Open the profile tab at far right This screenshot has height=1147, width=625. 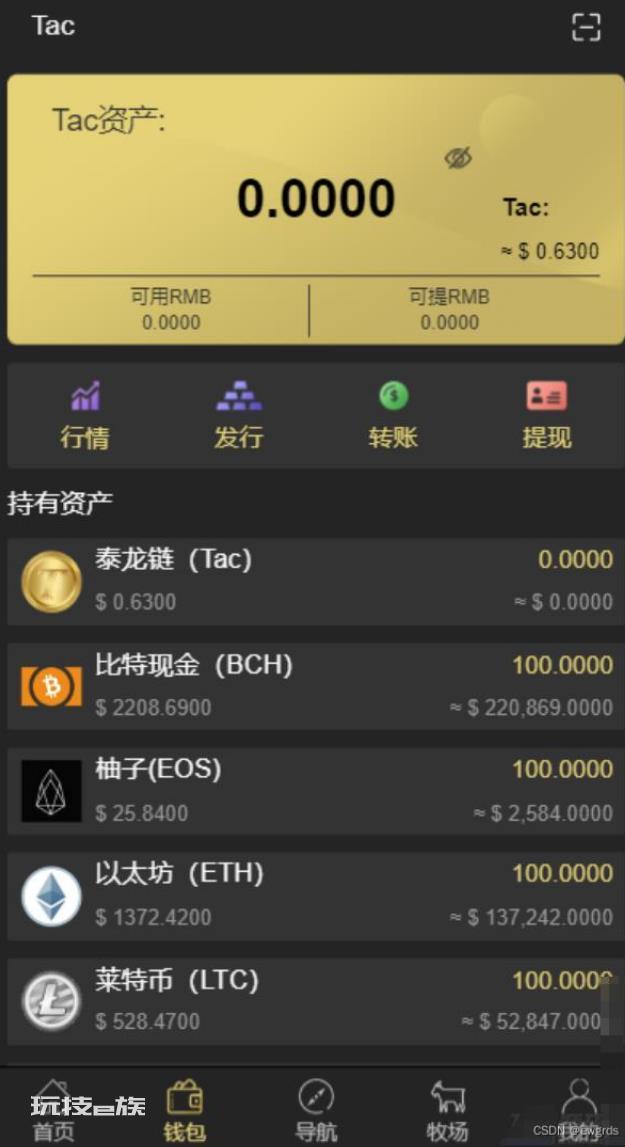579,1110
